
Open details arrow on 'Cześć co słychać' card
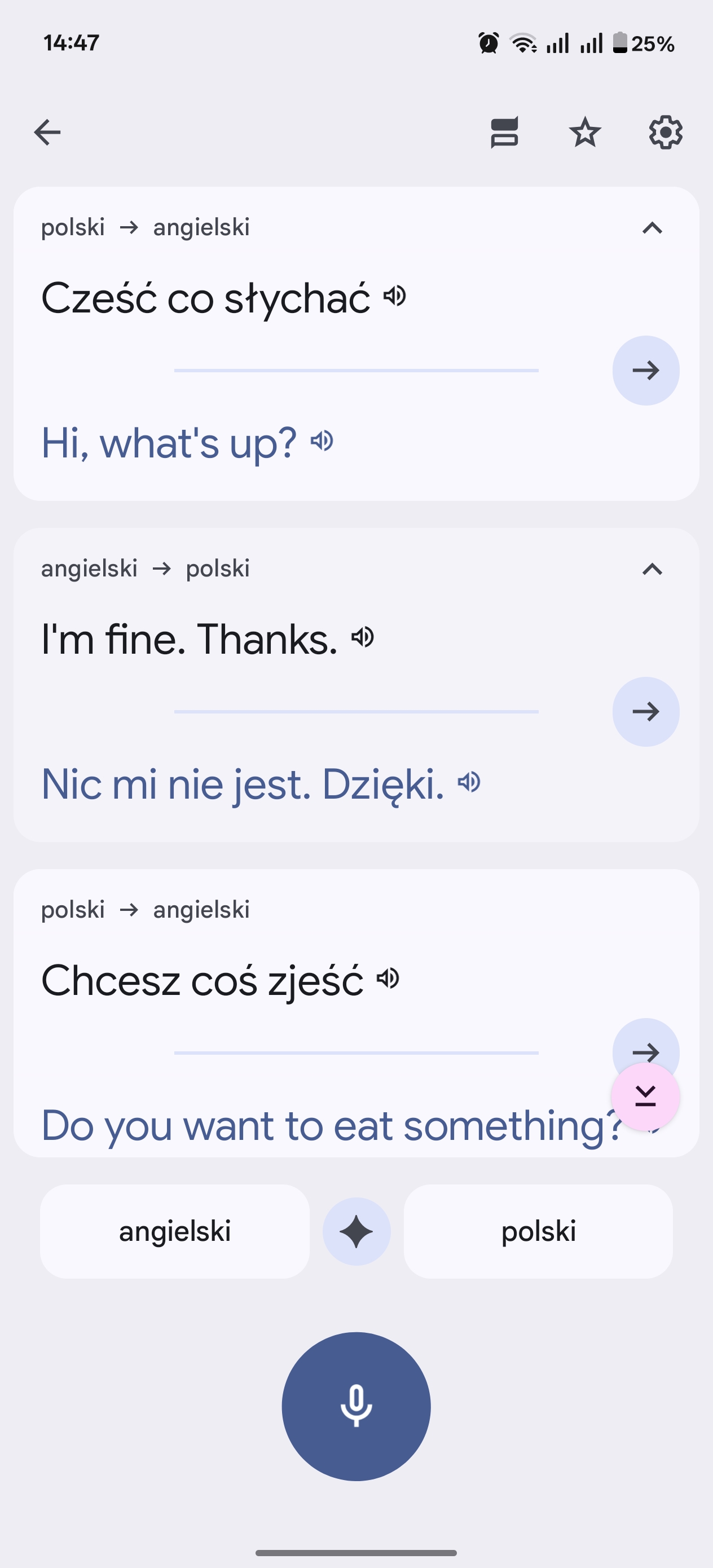click(x=645, y=370)
